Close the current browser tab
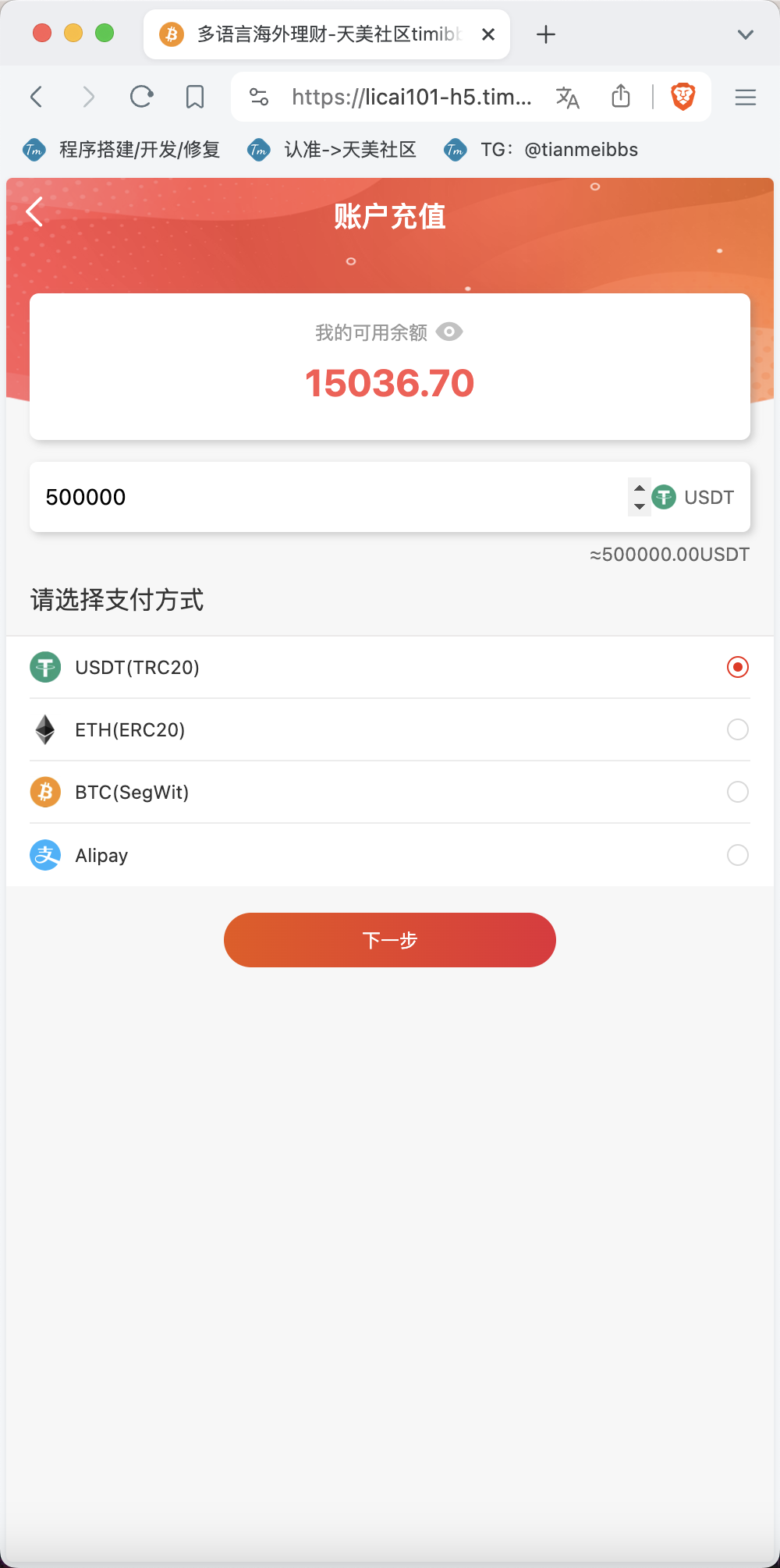This screenshot has width=780, height=1568. [x=488, y=34]
